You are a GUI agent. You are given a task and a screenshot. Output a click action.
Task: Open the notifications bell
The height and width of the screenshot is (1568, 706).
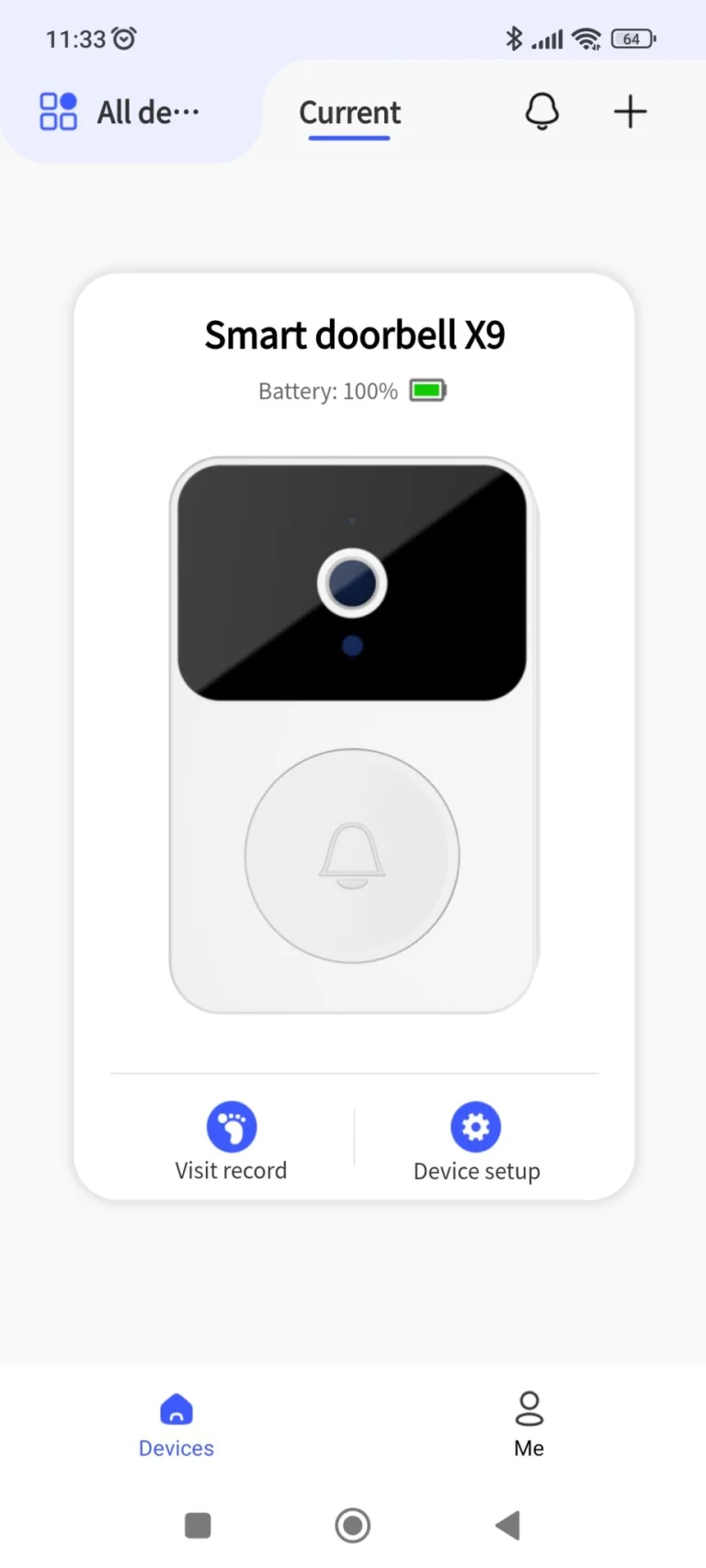tap(541, 112)
